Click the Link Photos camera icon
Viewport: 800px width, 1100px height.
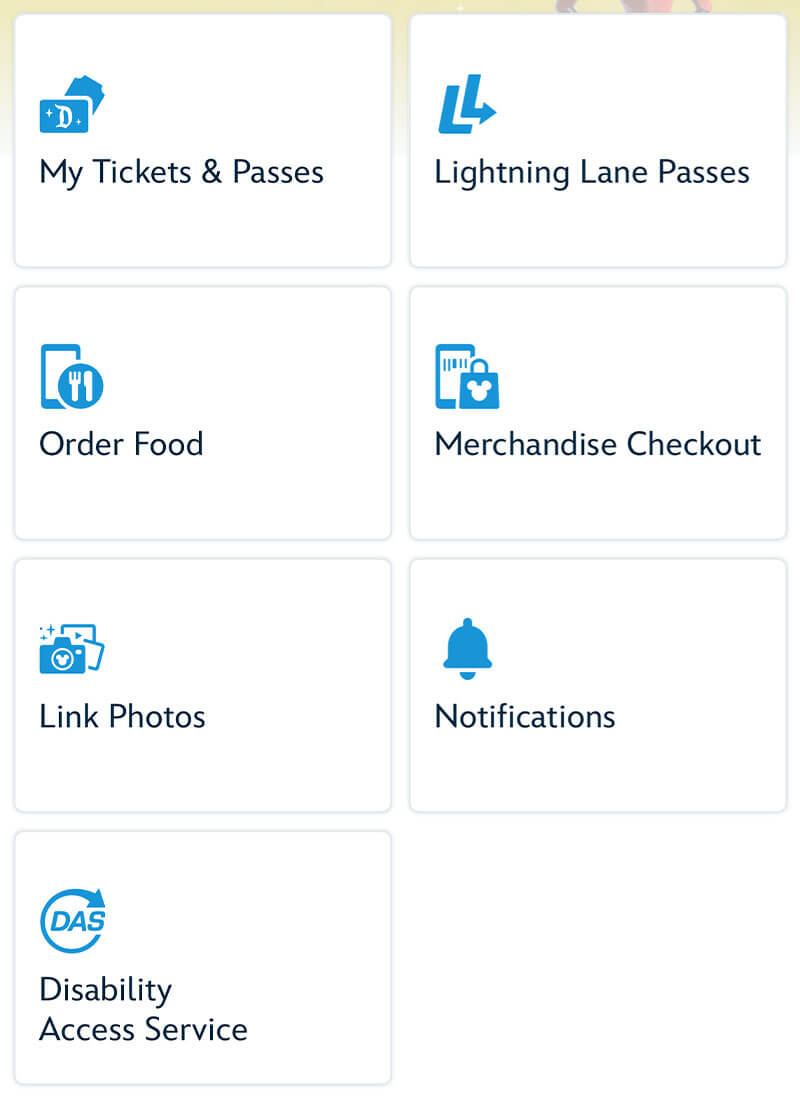(70, 648)
